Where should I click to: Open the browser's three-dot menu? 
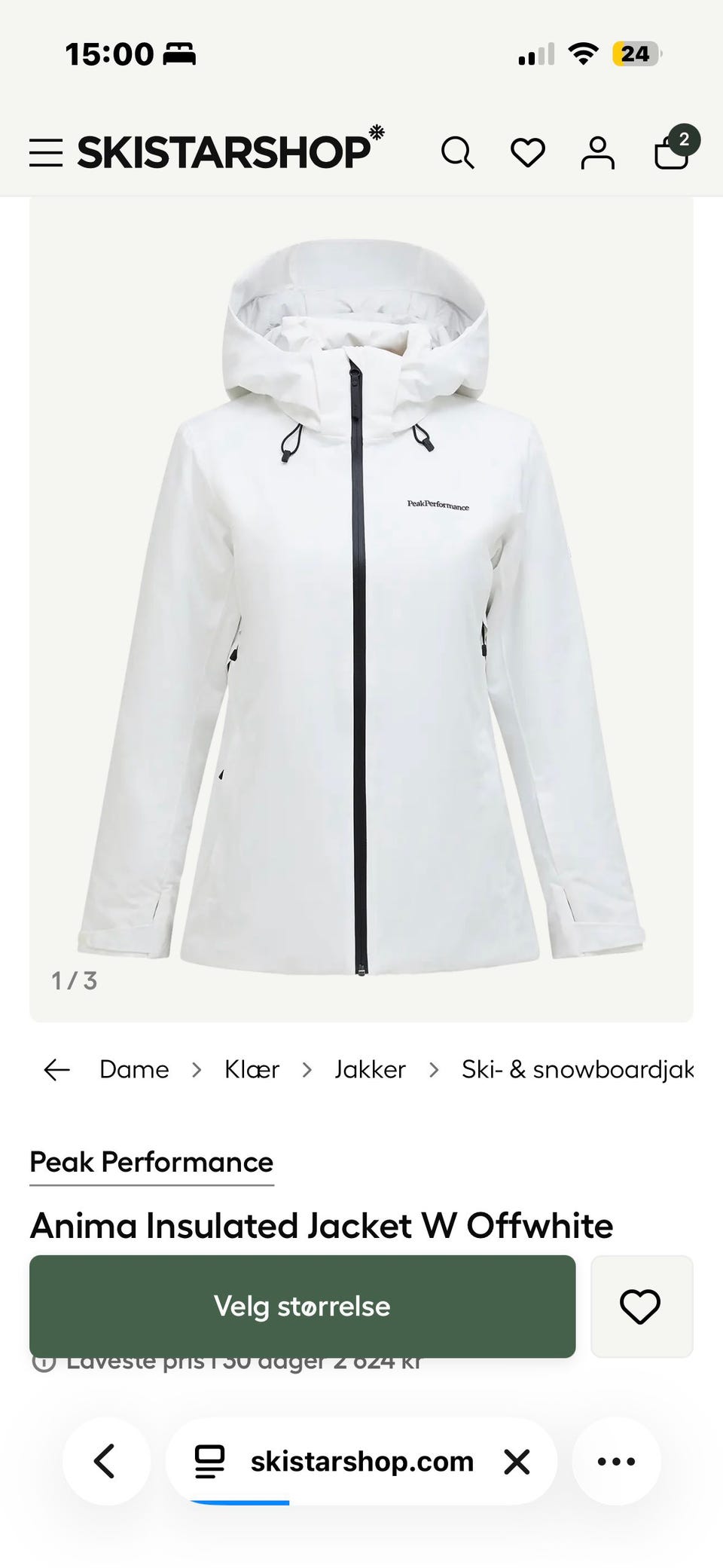pos(616,1461)
